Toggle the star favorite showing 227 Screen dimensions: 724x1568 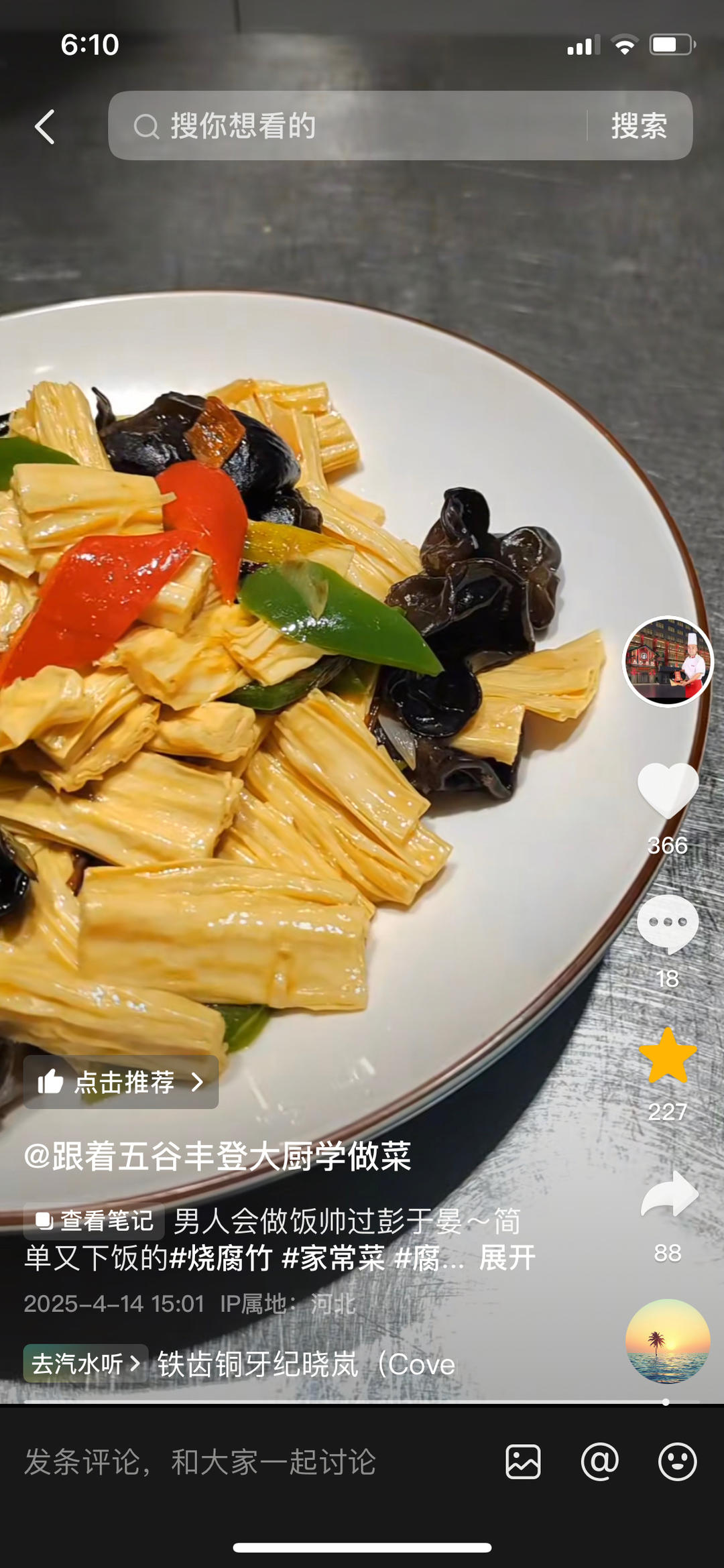668,1056
